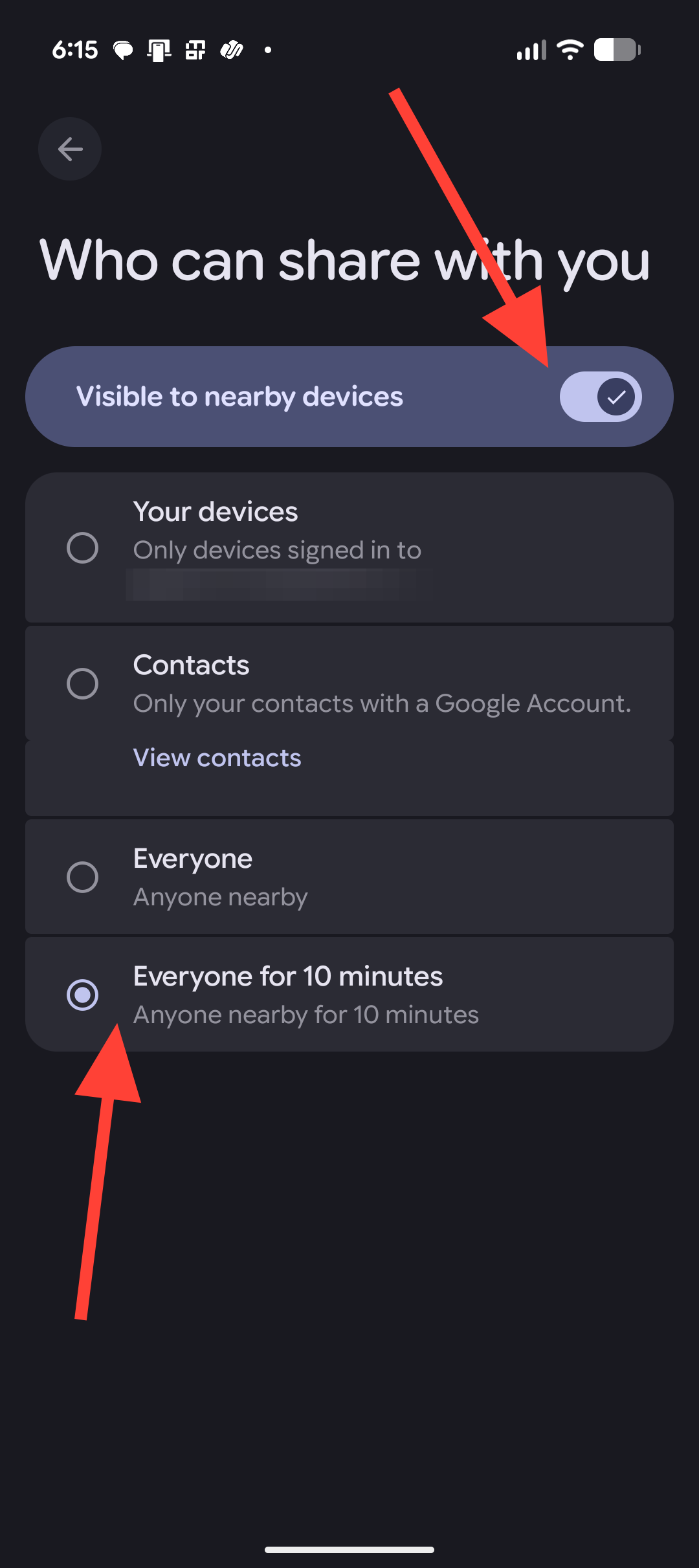The width and height of the screenshot is (699, 1568).
Task: Turn off Visible to nearby devices
Action: click(600, 397)
